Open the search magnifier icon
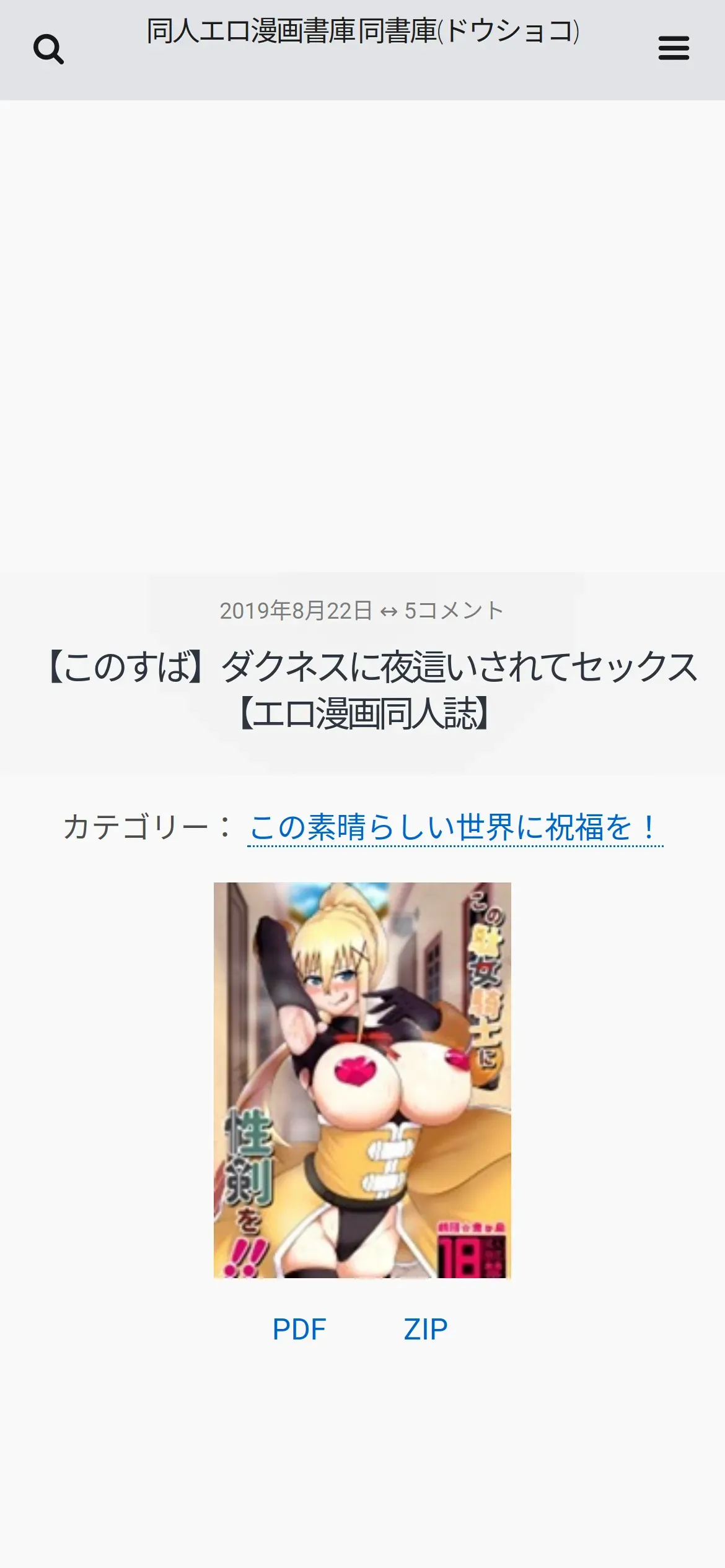725x1568 pixels. 48,49
